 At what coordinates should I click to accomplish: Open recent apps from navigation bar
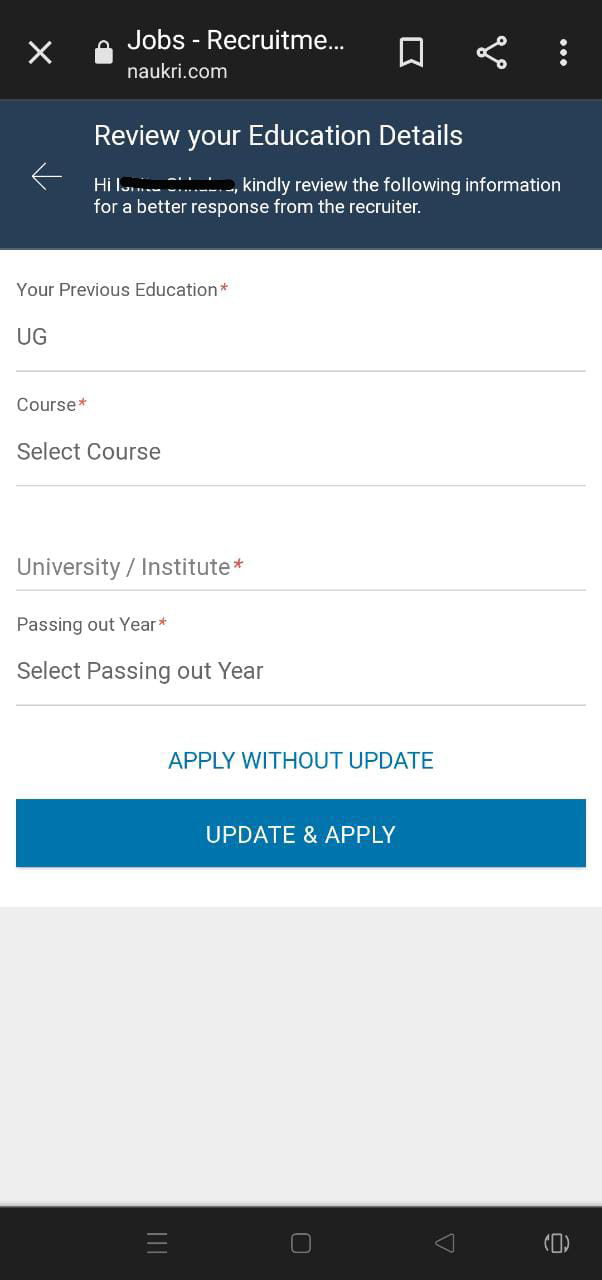[157, 1243]
